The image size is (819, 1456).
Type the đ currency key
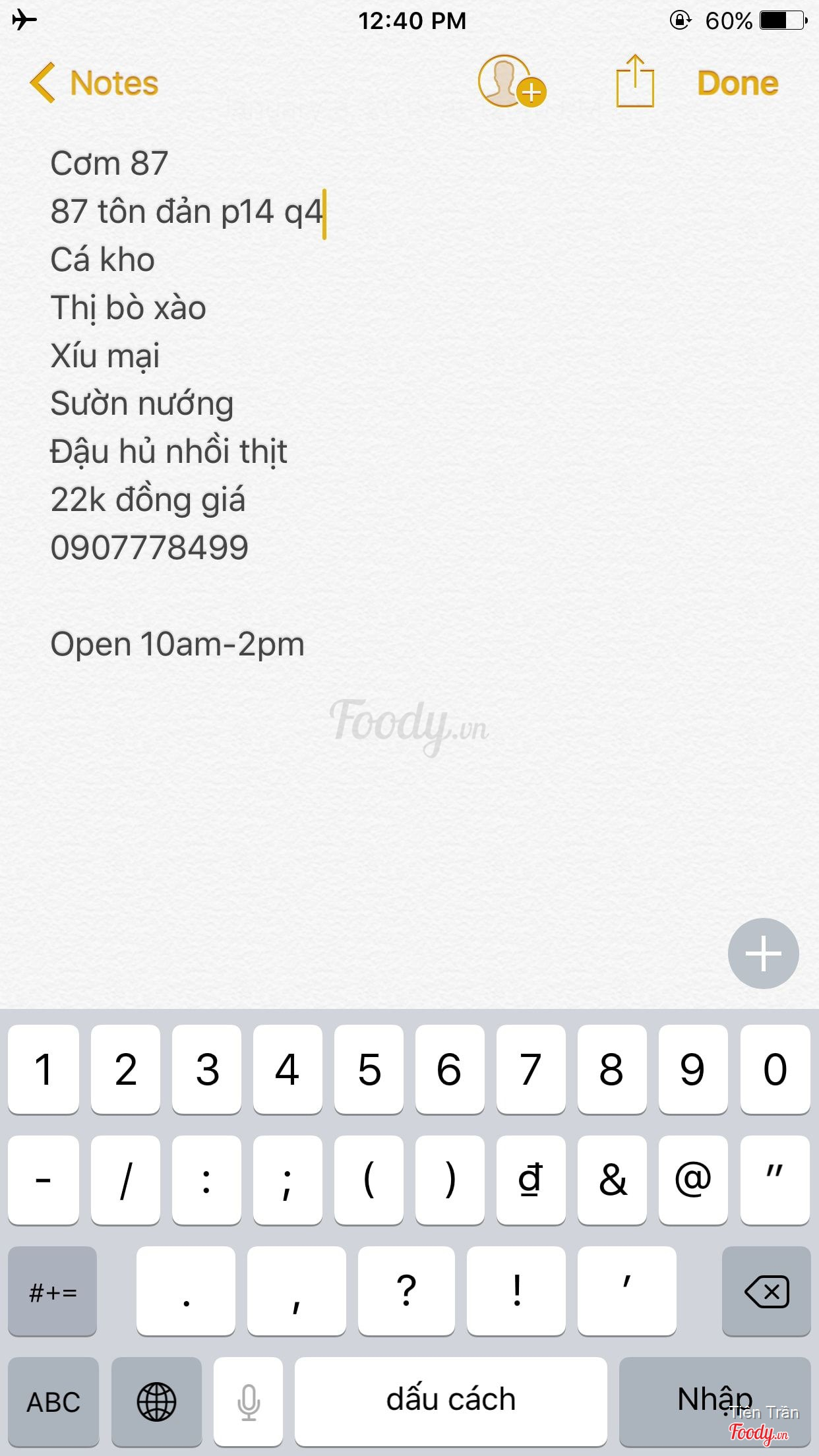point(531,1180)
